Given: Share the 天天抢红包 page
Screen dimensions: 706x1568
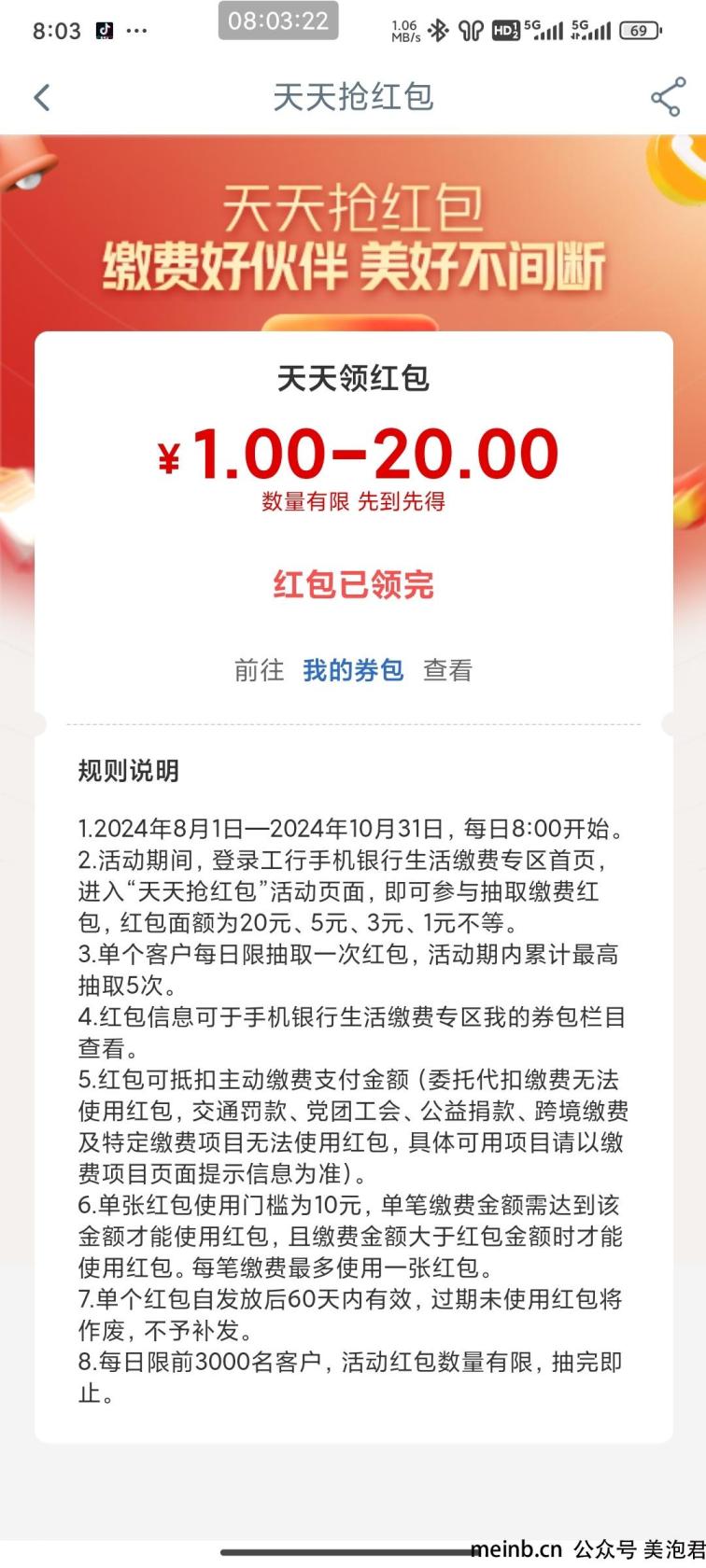Looking at the screenshot, I should pyautogui.click(x=668, y=97).
